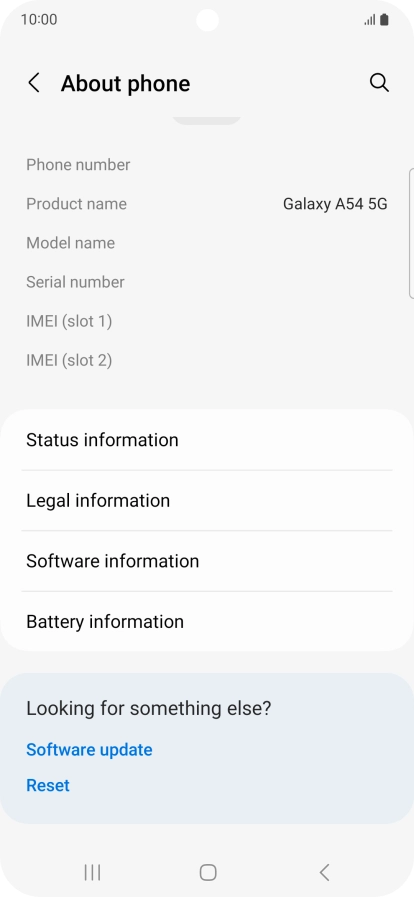Open Legal information
This screenshot has width=414, height=897.
tap(207, 501)
